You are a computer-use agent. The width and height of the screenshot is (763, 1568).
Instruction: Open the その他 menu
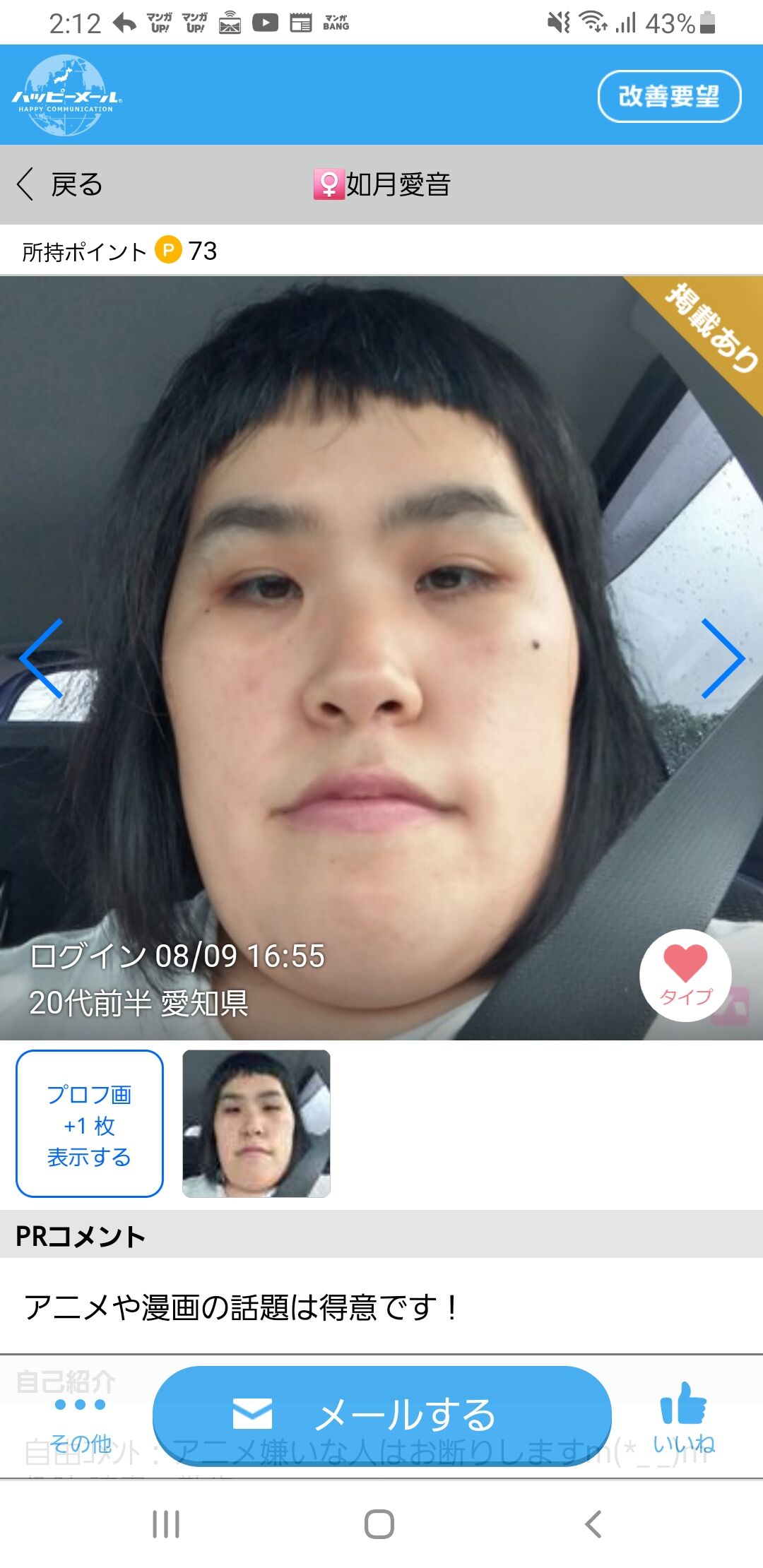click(x=80, y=1423)
